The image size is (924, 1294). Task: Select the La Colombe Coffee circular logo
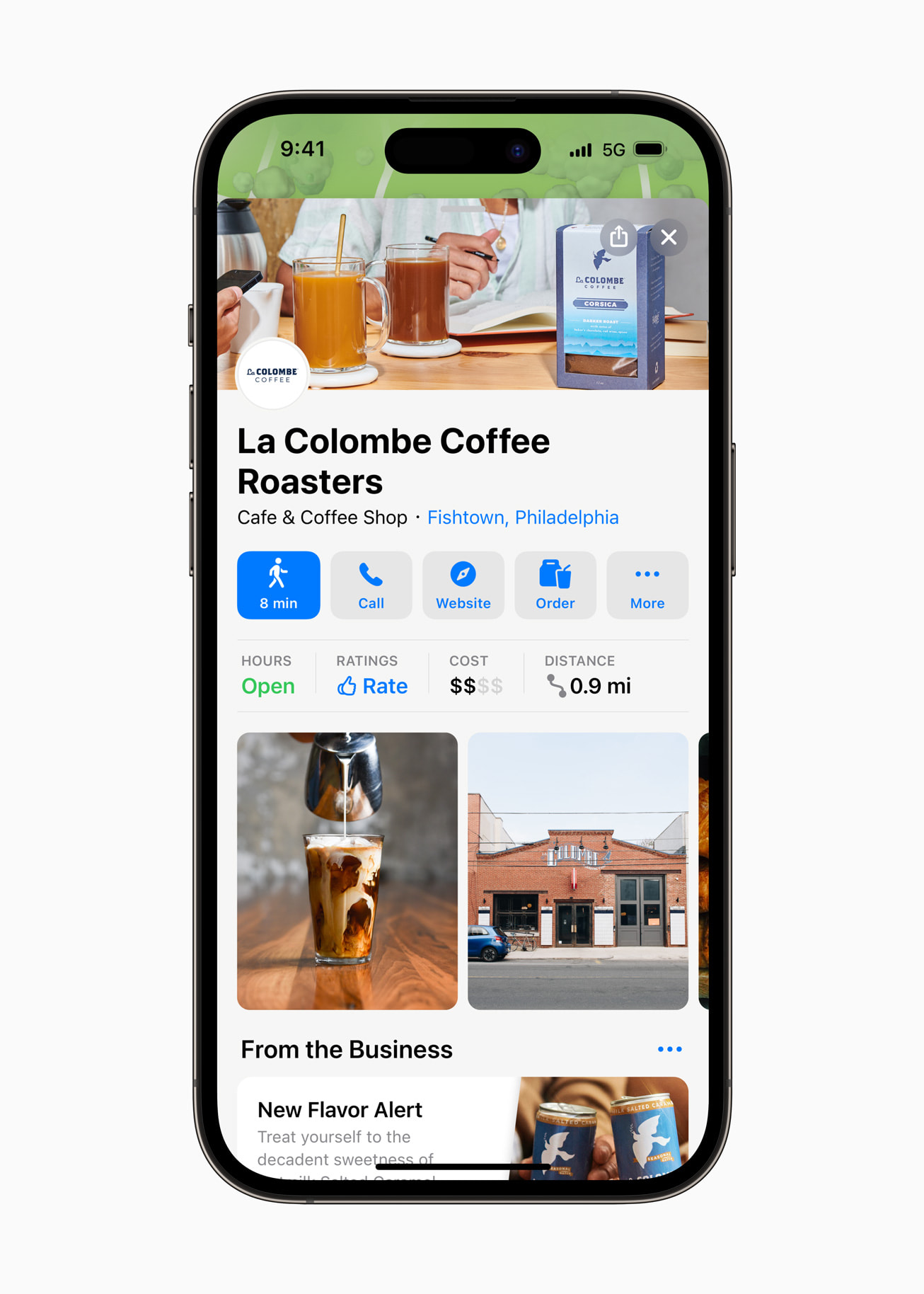pos(270,375)
